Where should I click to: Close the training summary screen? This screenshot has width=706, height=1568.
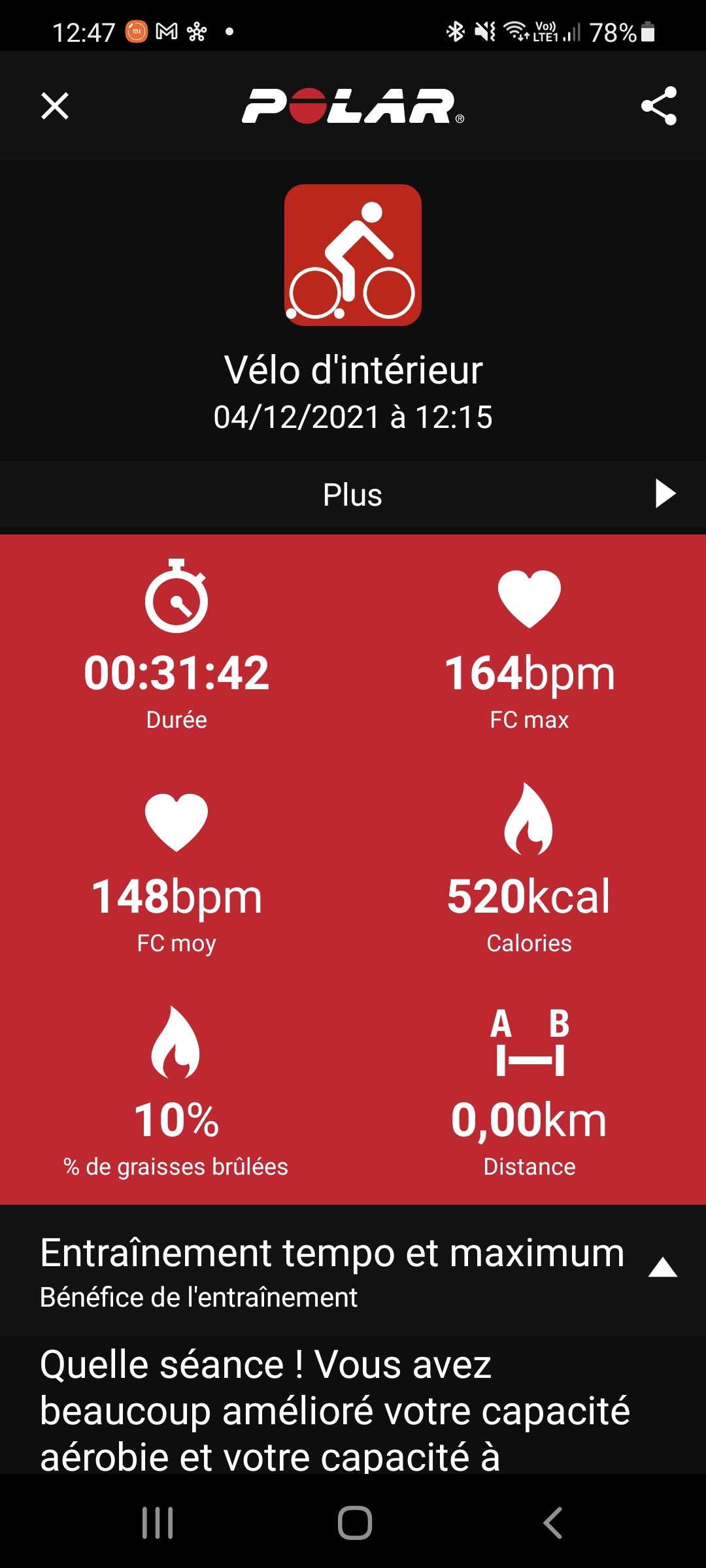[x=55, y=106]
